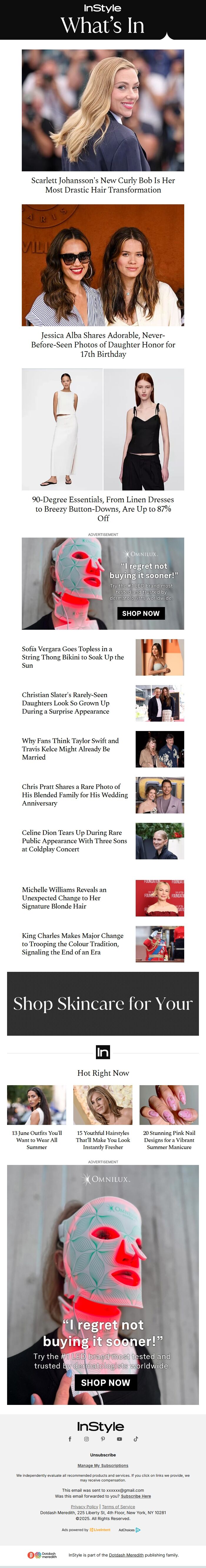
Task: Visit InStyle's Instagram page
Action: click(x=86, y=1439)
